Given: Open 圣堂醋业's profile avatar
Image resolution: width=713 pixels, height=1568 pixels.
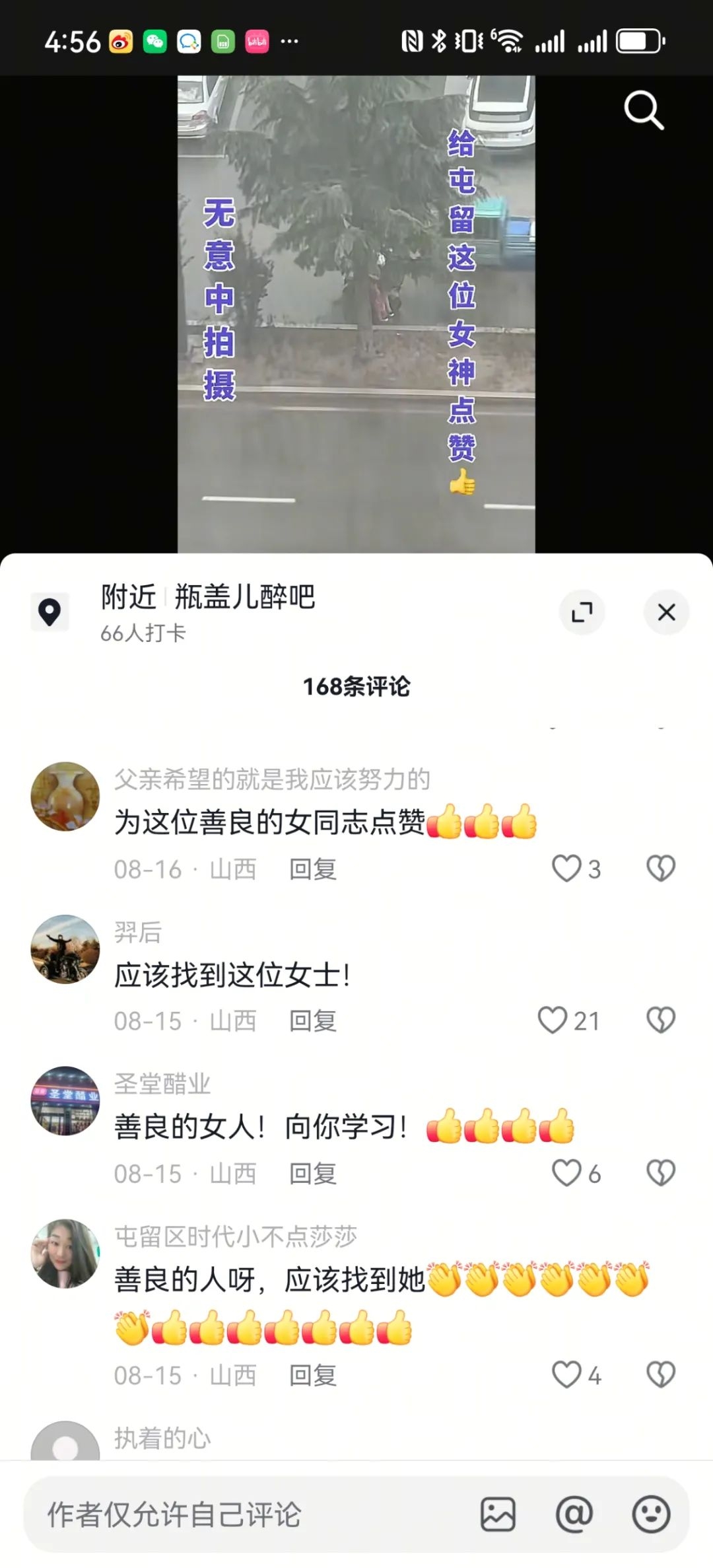Looking at the screenshot, I should pyautogui.click(x=65, y=1101).
